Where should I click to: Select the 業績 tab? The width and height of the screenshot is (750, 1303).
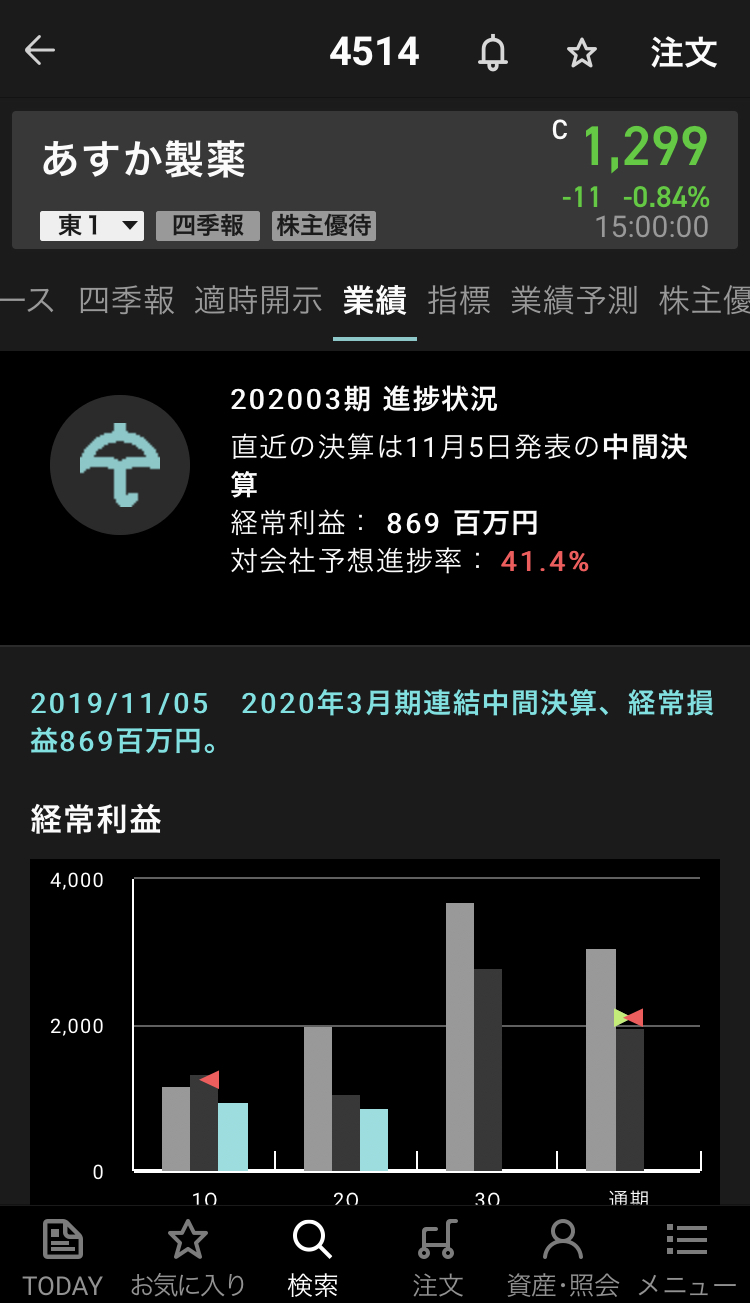[x=374, y=300]
